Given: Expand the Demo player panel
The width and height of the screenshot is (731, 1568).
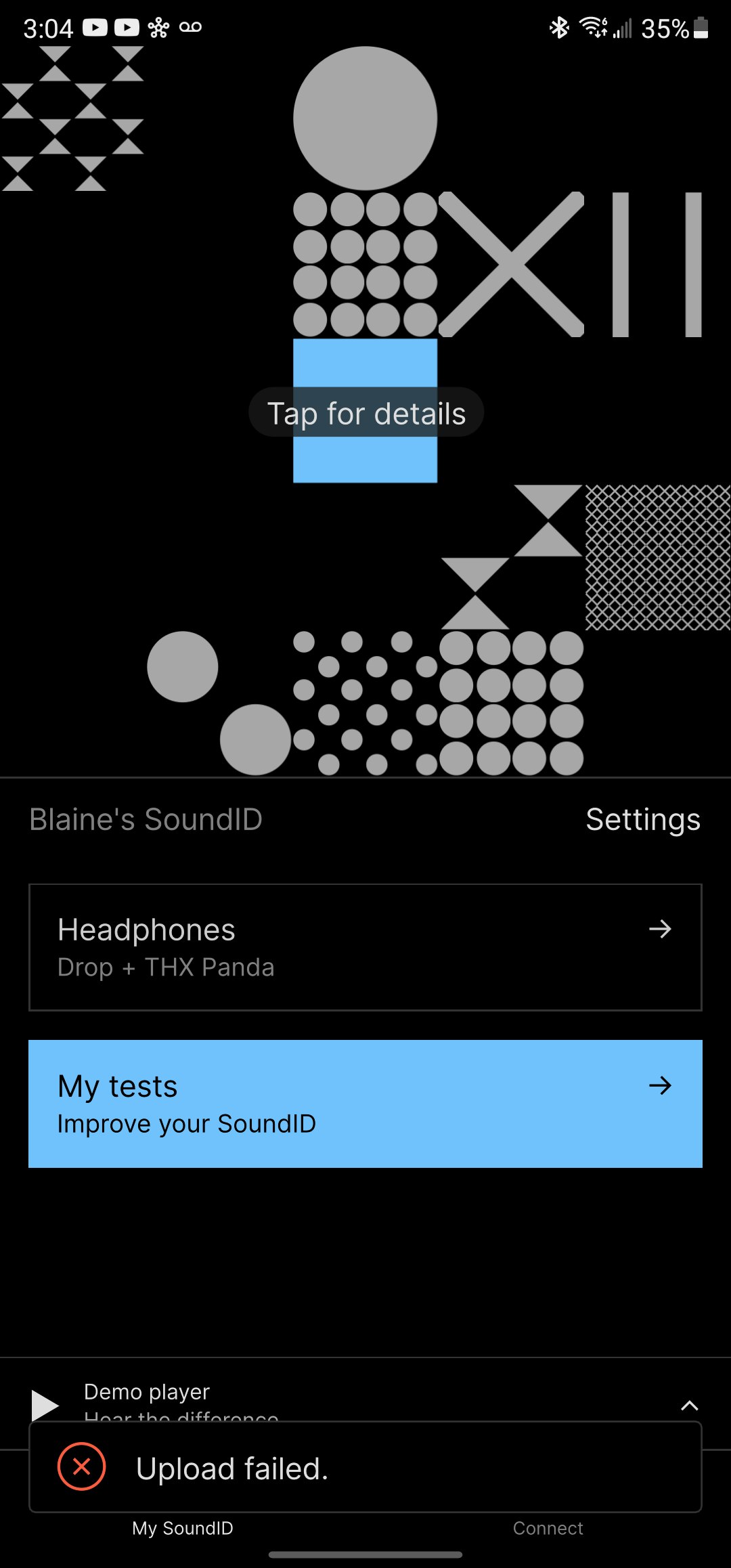Looking at the screenshot, I should click(x=689, y=1406).
